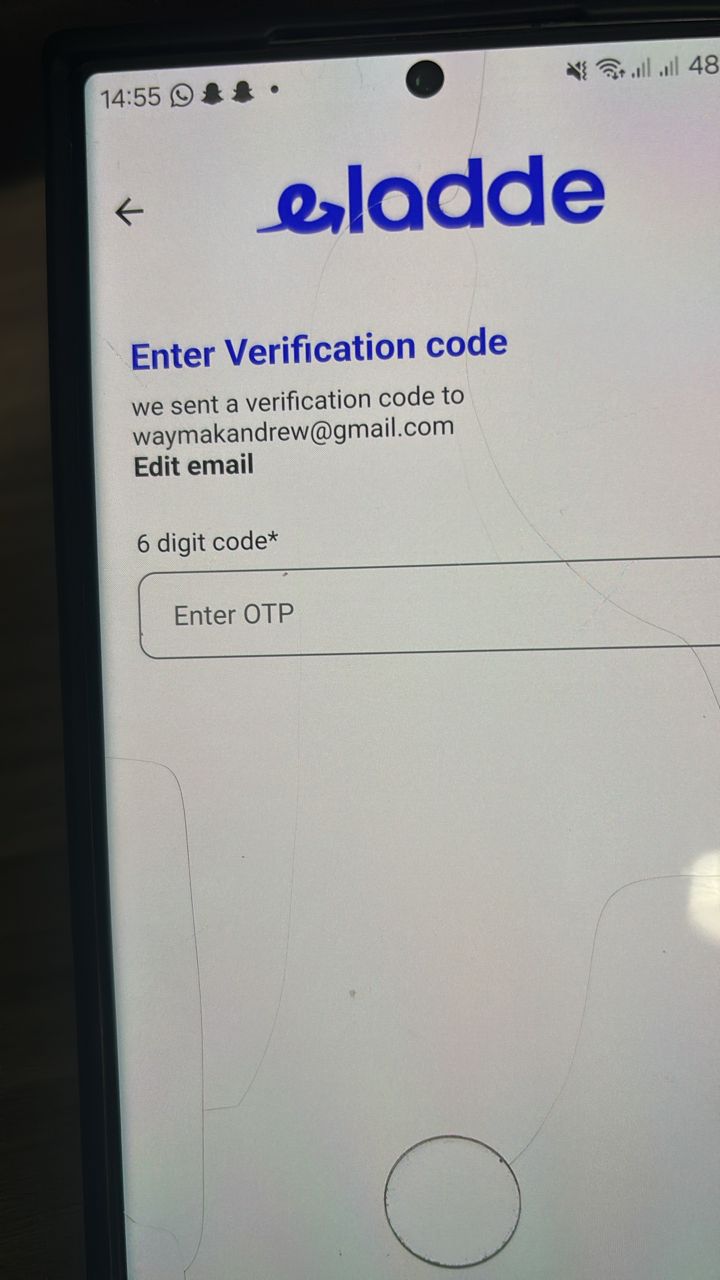Focus the Enter OTP code field
The height and width of the screenshot is (1280, 720).
click(430, 608)
